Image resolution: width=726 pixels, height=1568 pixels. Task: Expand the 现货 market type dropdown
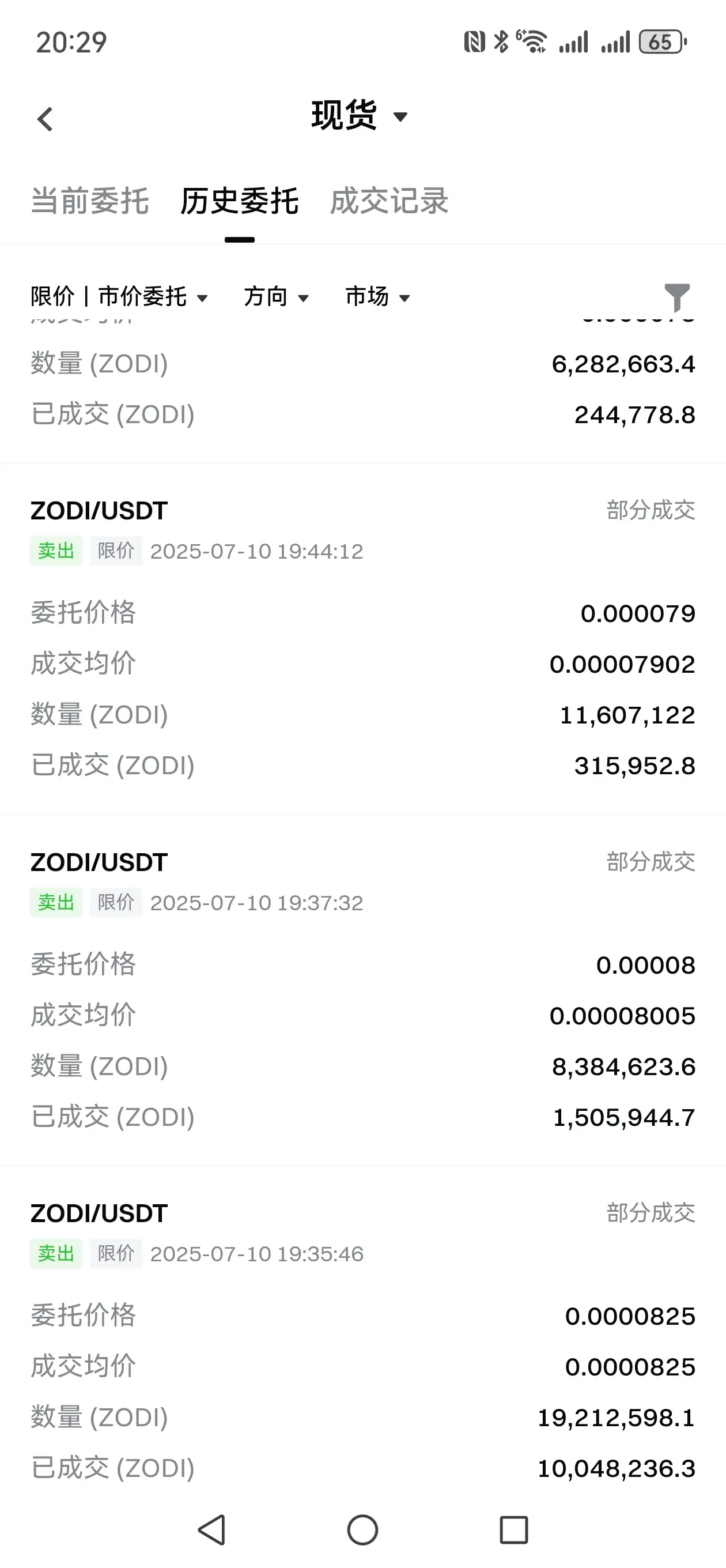point(359,116)
